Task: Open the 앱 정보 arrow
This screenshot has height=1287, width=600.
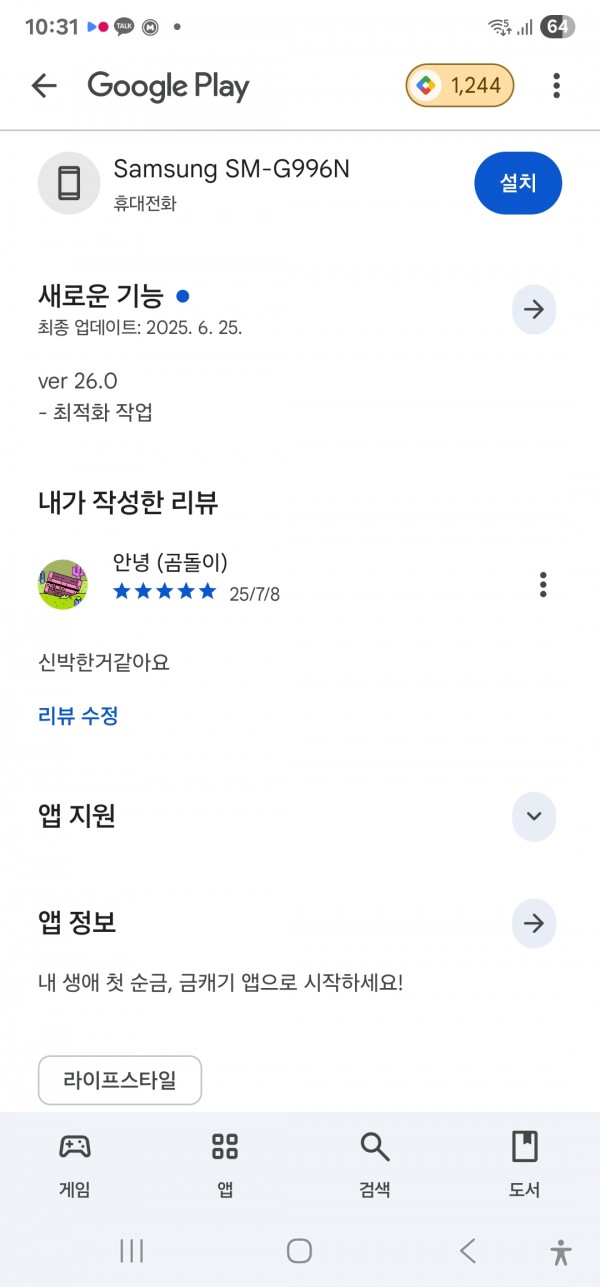Action: [534, 923]
